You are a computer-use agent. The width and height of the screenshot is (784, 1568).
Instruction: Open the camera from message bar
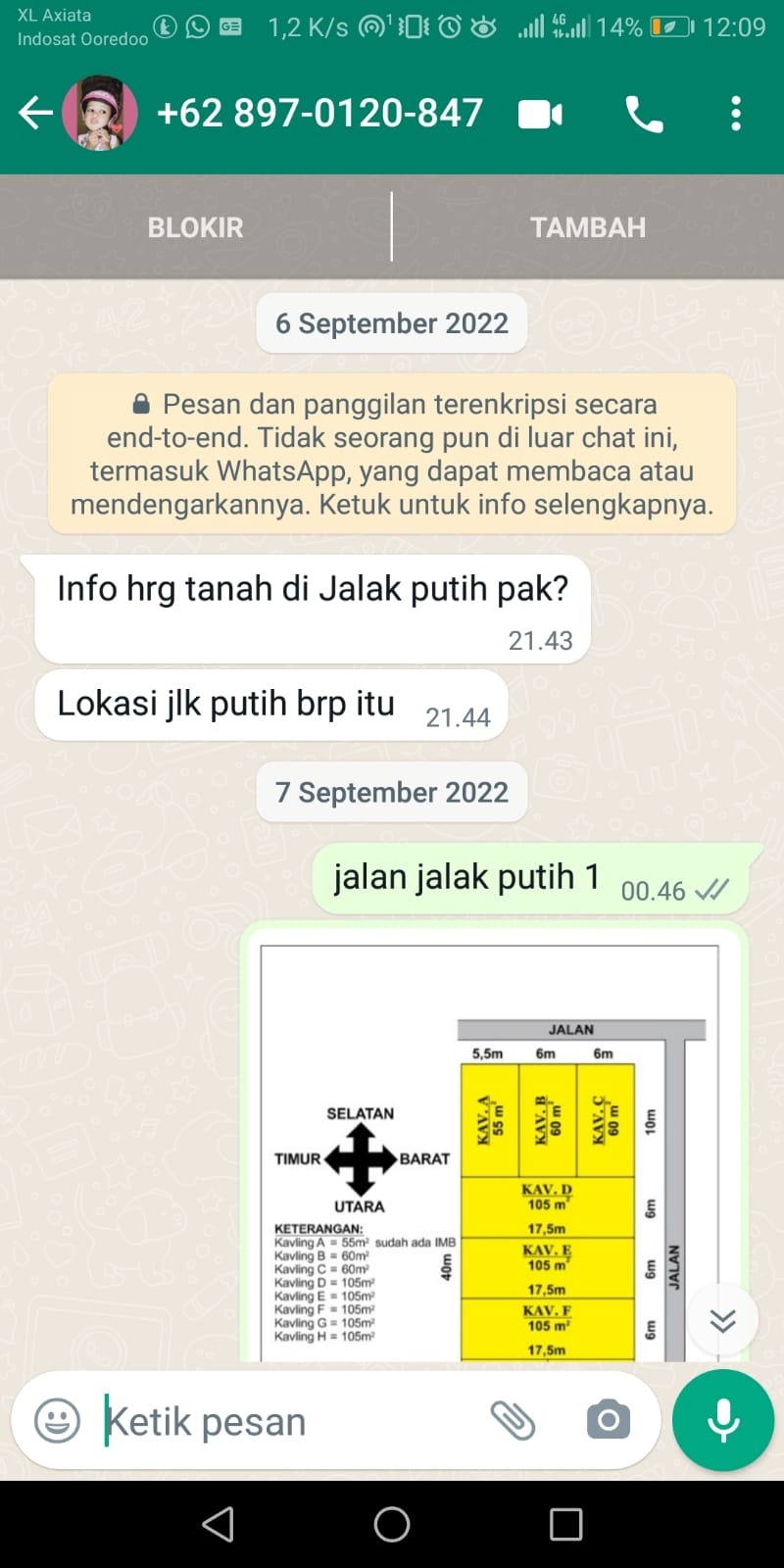click(609, 1420)
